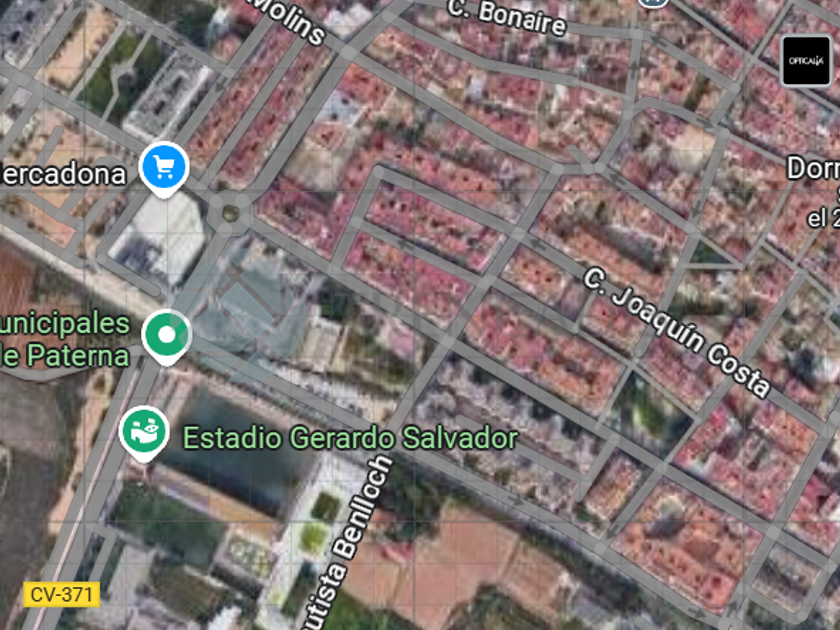Tap the Mercadona shopping cart pin
This screenshot has width=840, height=630.
point(164,165)
